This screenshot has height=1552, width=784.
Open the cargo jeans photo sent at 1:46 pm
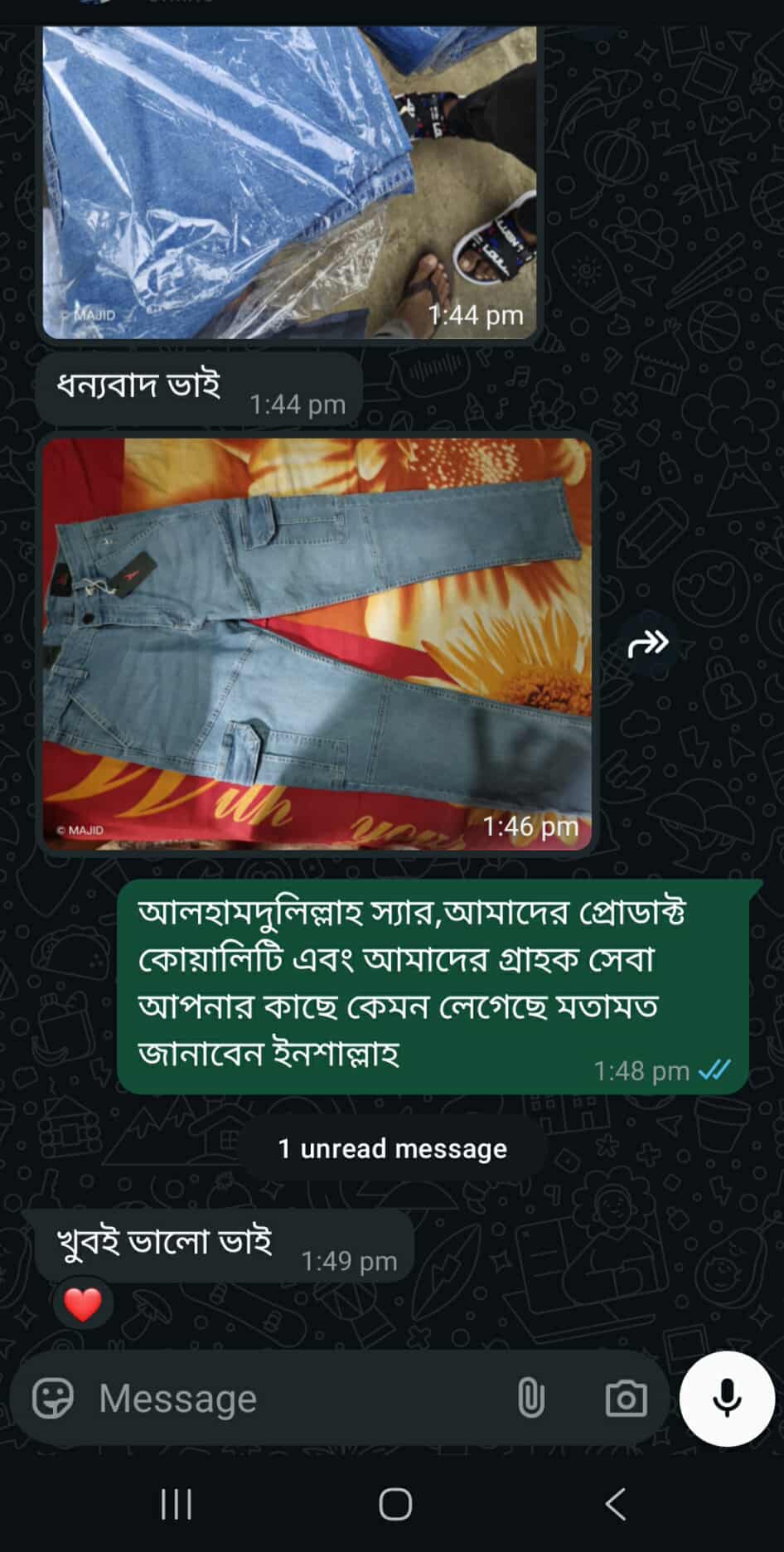coord(317,643)
